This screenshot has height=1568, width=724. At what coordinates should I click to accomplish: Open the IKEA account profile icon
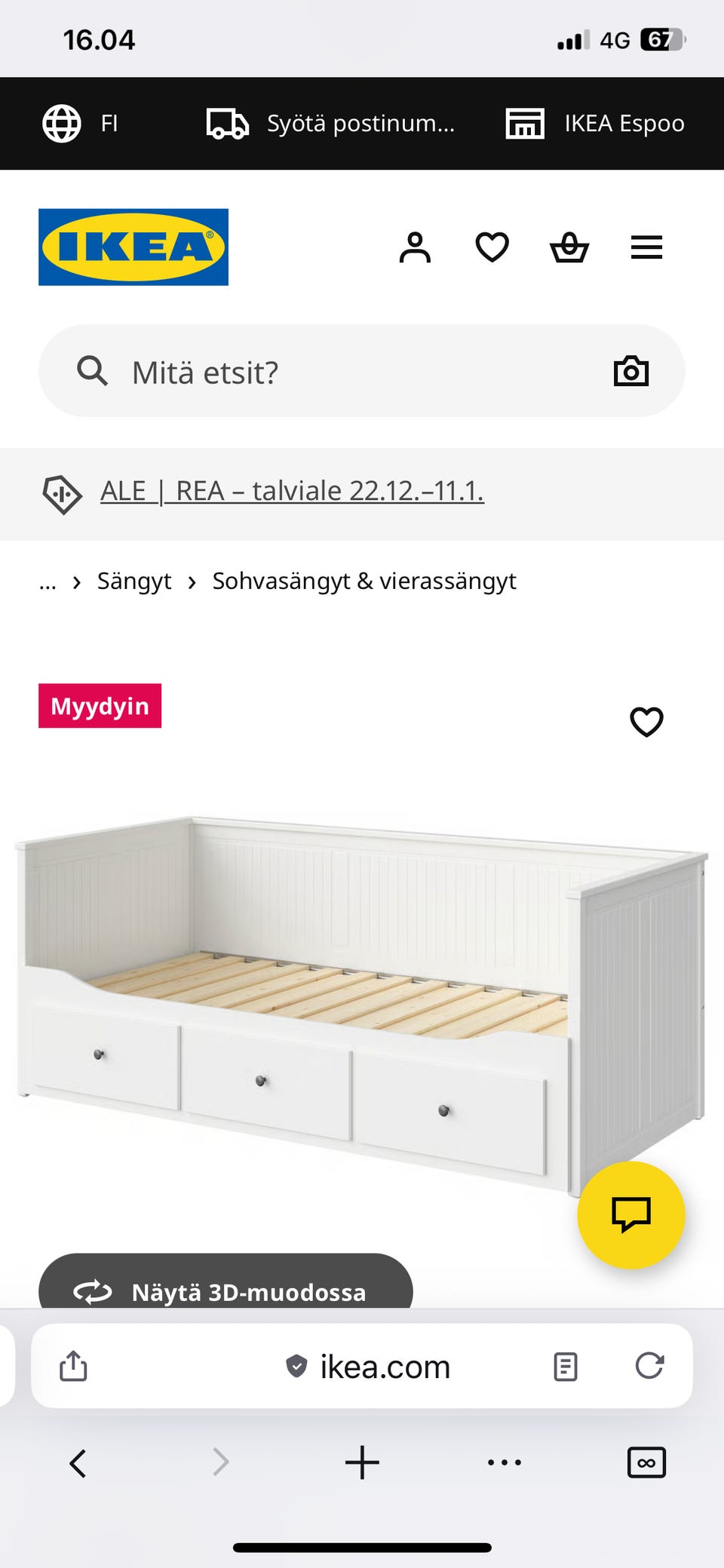(x=414, y=246)
